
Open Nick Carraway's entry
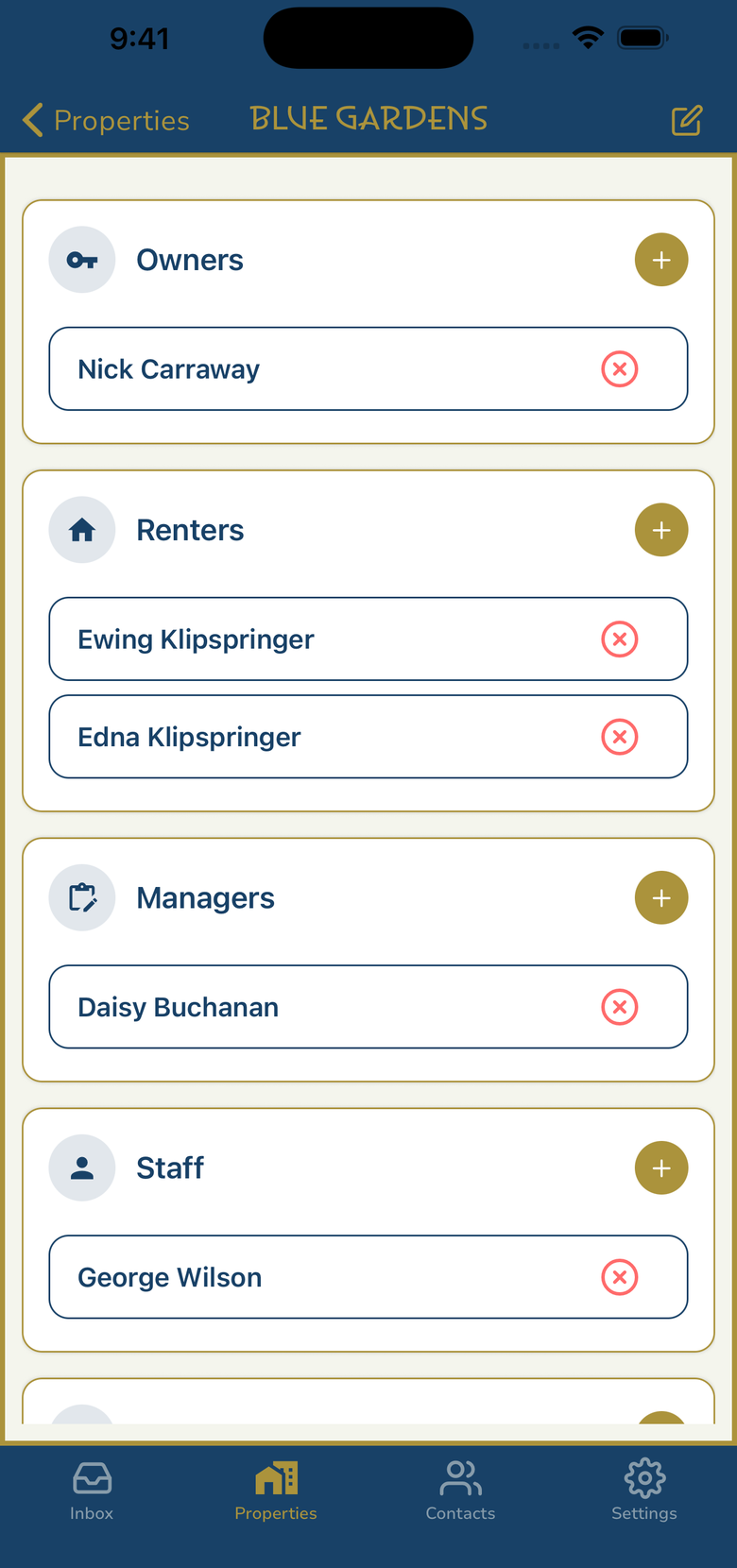coord(283,369)
